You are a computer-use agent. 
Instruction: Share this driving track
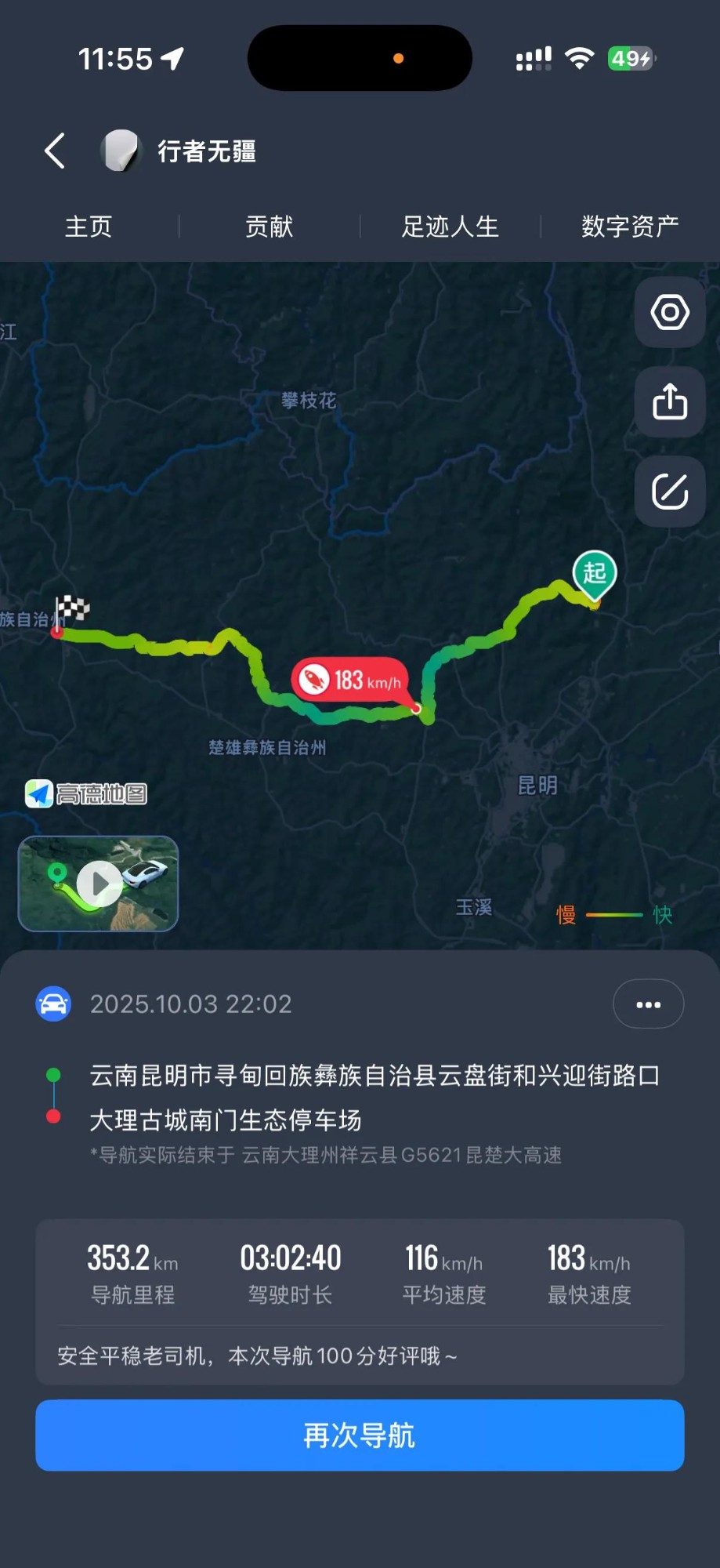pyautogui.click(x=670, y=402)
